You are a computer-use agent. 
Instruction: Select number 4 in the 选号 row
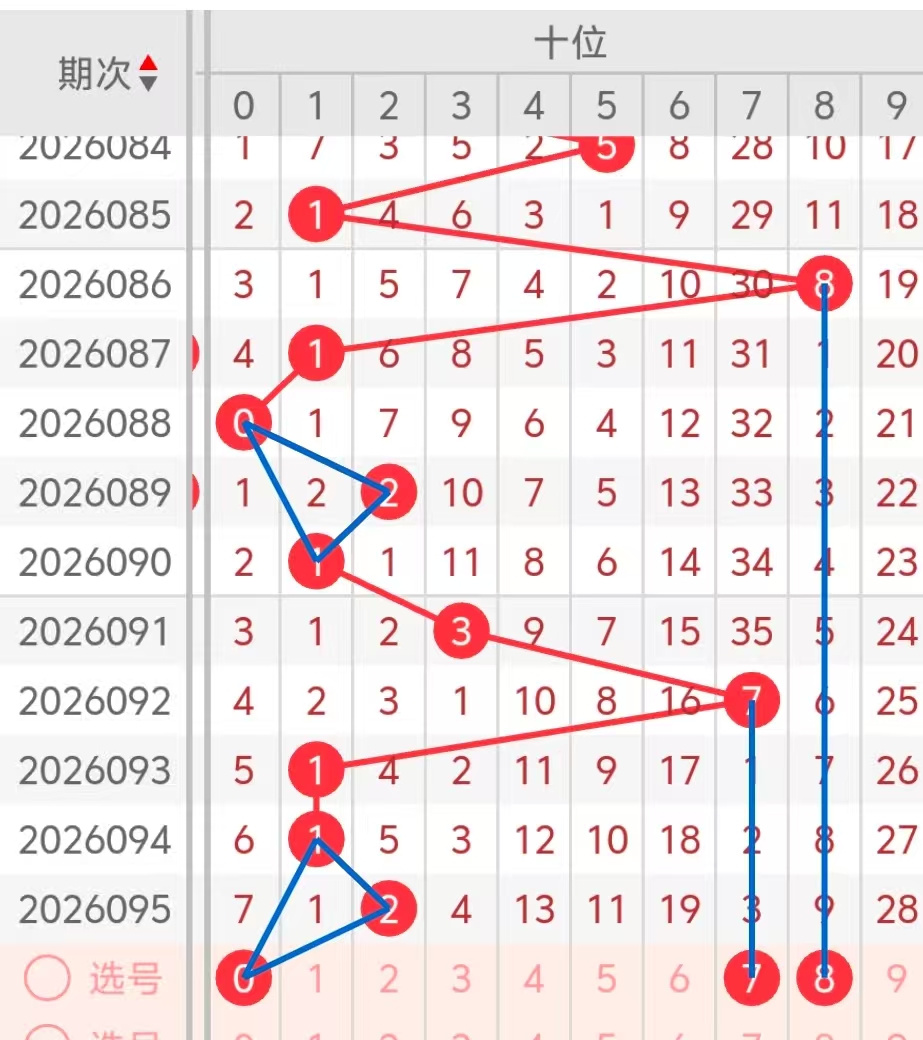[533, 978]
